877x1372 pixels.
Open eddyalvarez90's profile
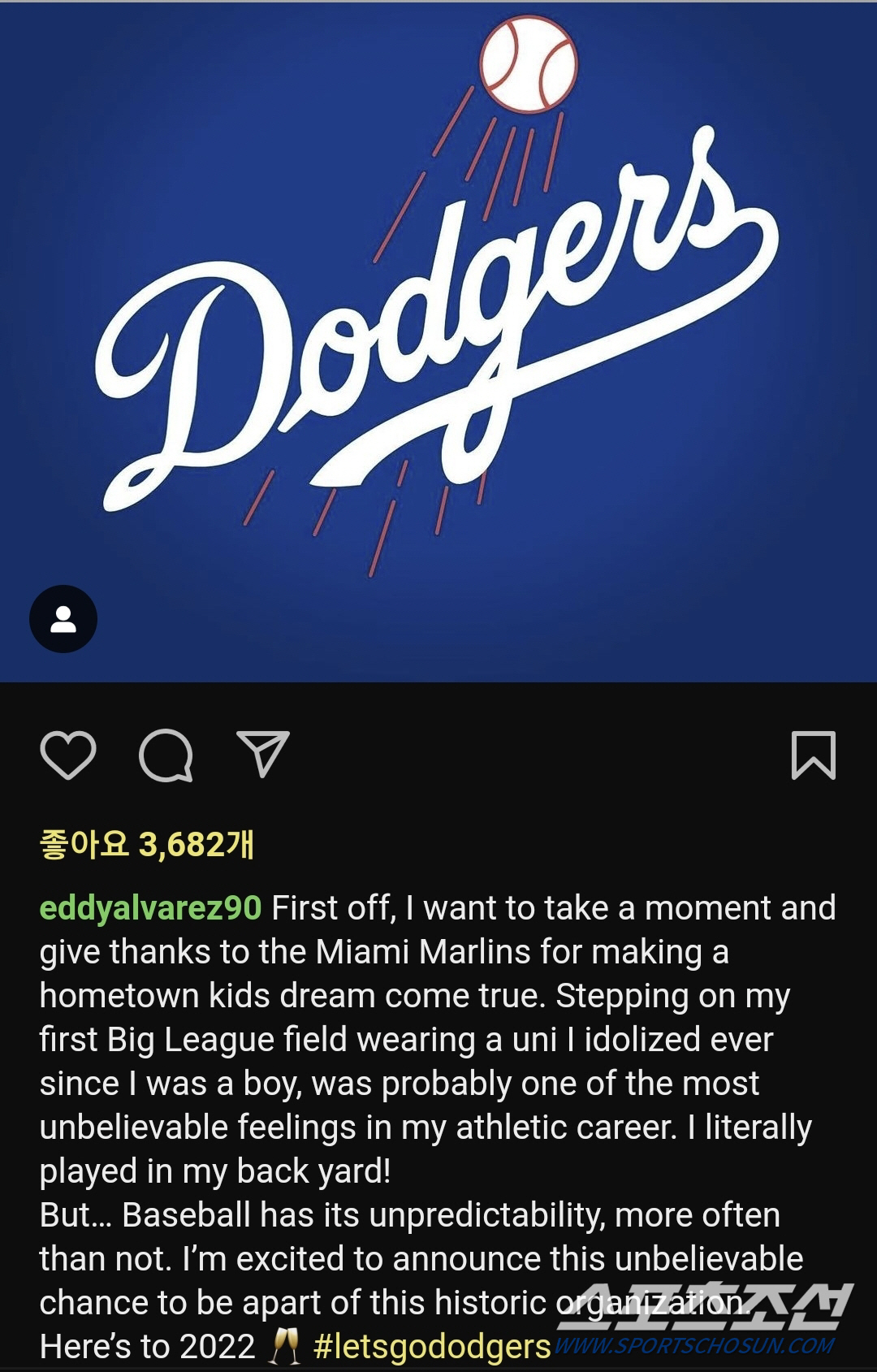[x=150, y=908]
